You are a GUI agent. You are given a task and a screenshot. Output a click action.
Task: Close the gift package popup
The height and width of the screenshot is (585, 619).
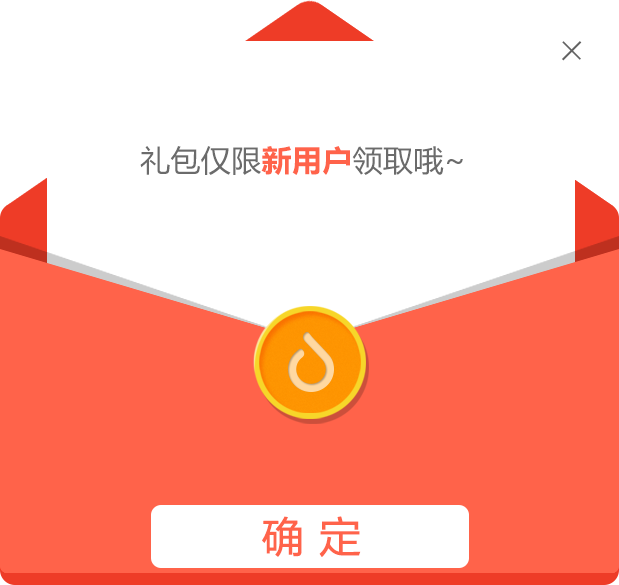point(571,51)
